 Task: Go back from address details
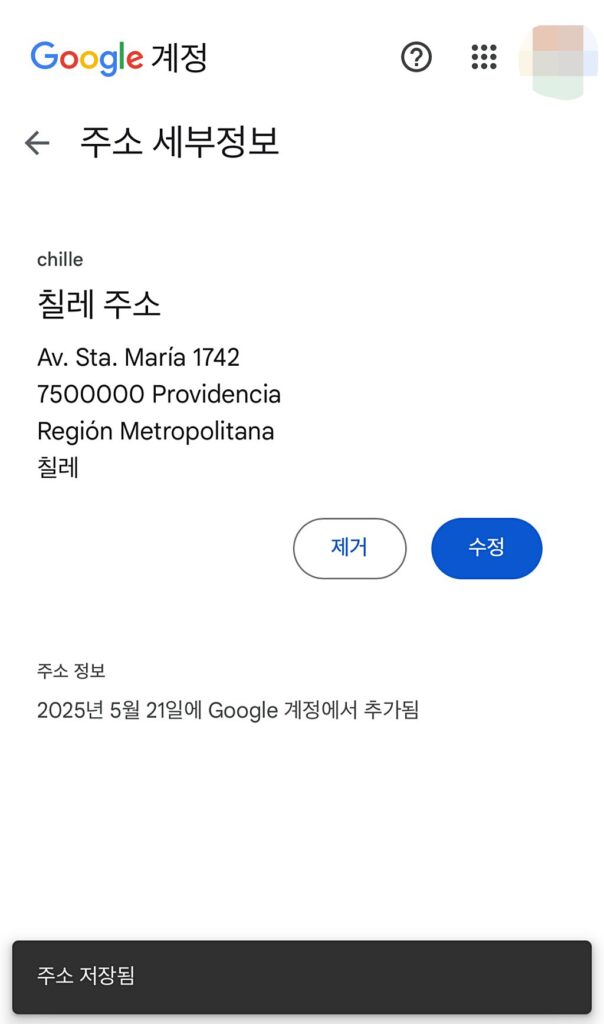pyautogui.click(x=37, y=143)
